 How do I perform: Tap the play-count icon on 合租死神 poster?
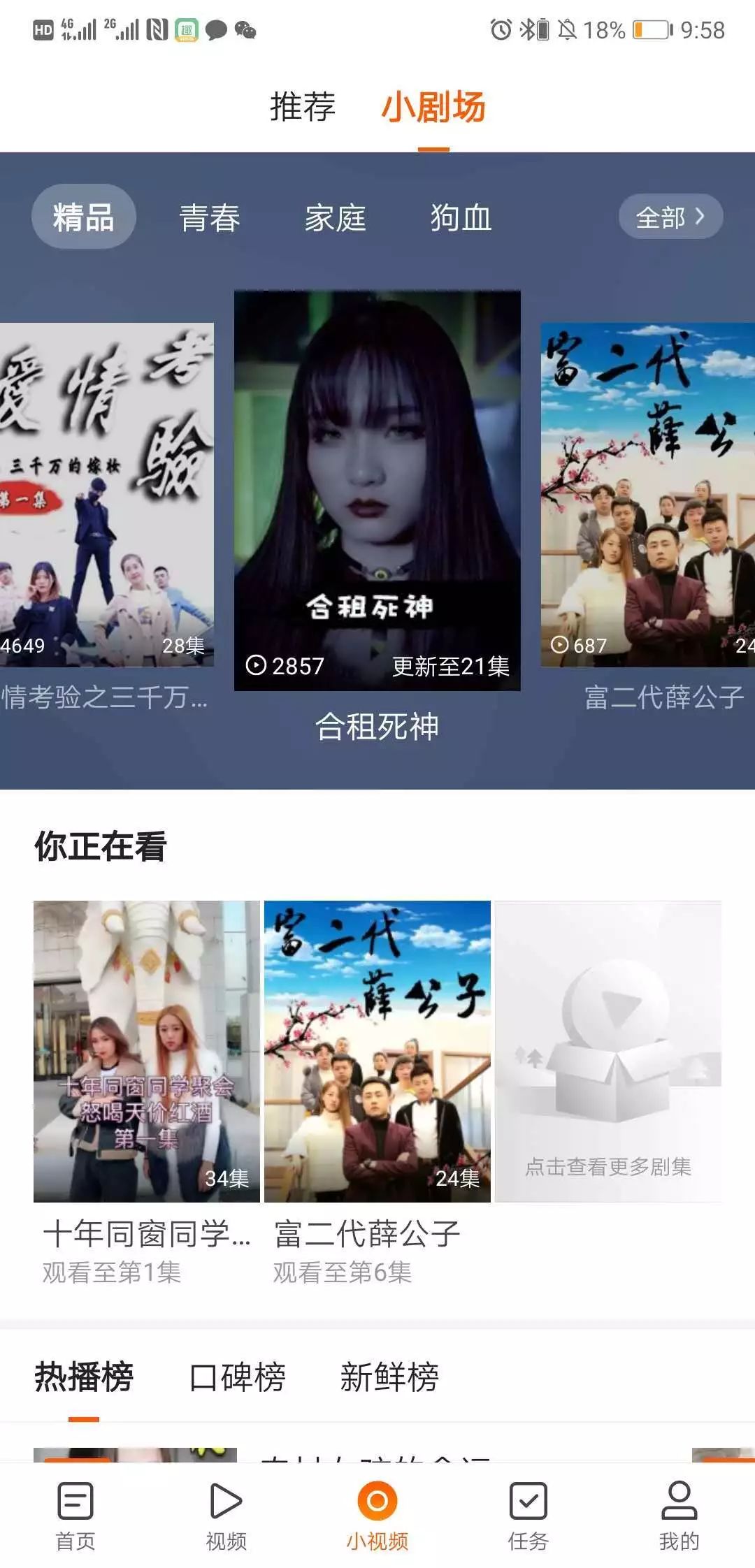259,665
